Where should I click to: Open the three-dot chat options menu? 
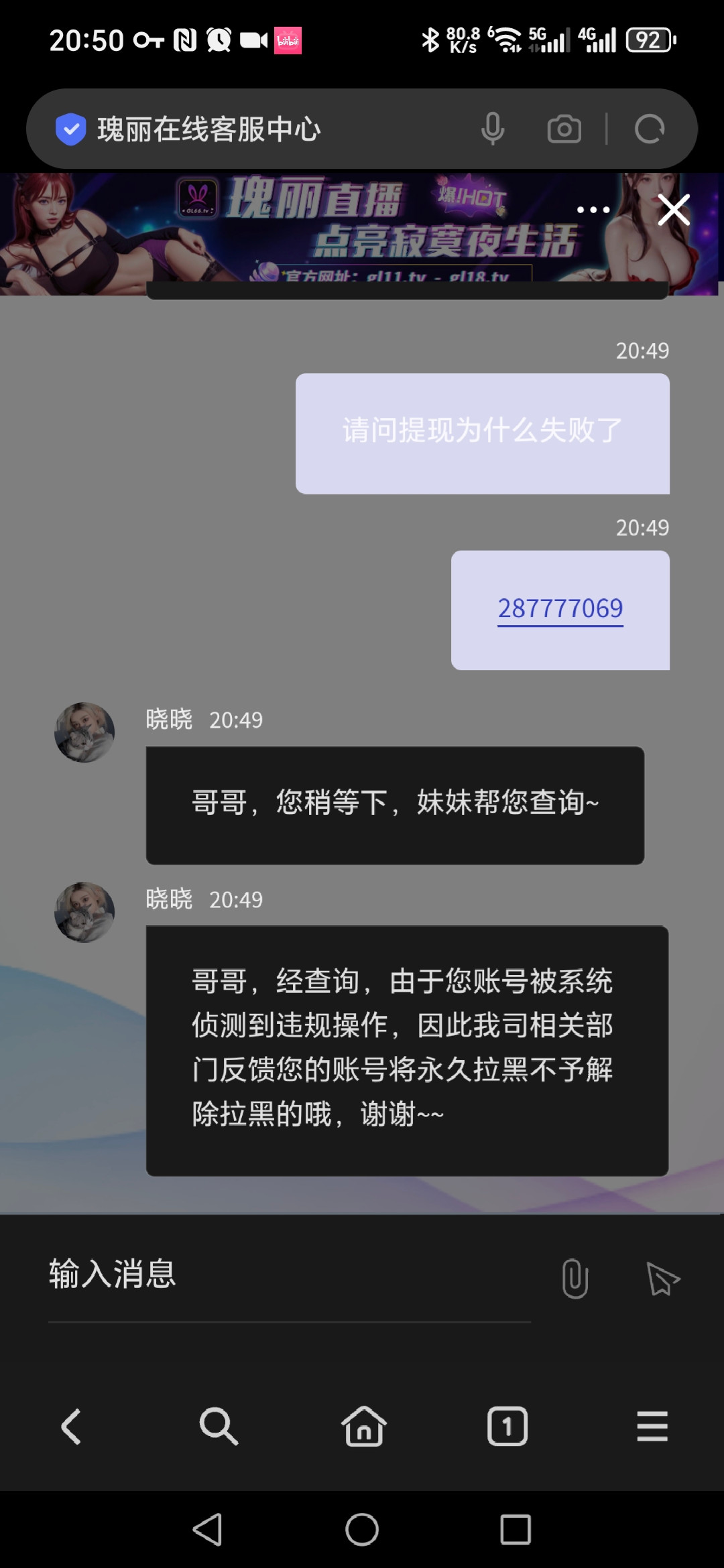593,210
